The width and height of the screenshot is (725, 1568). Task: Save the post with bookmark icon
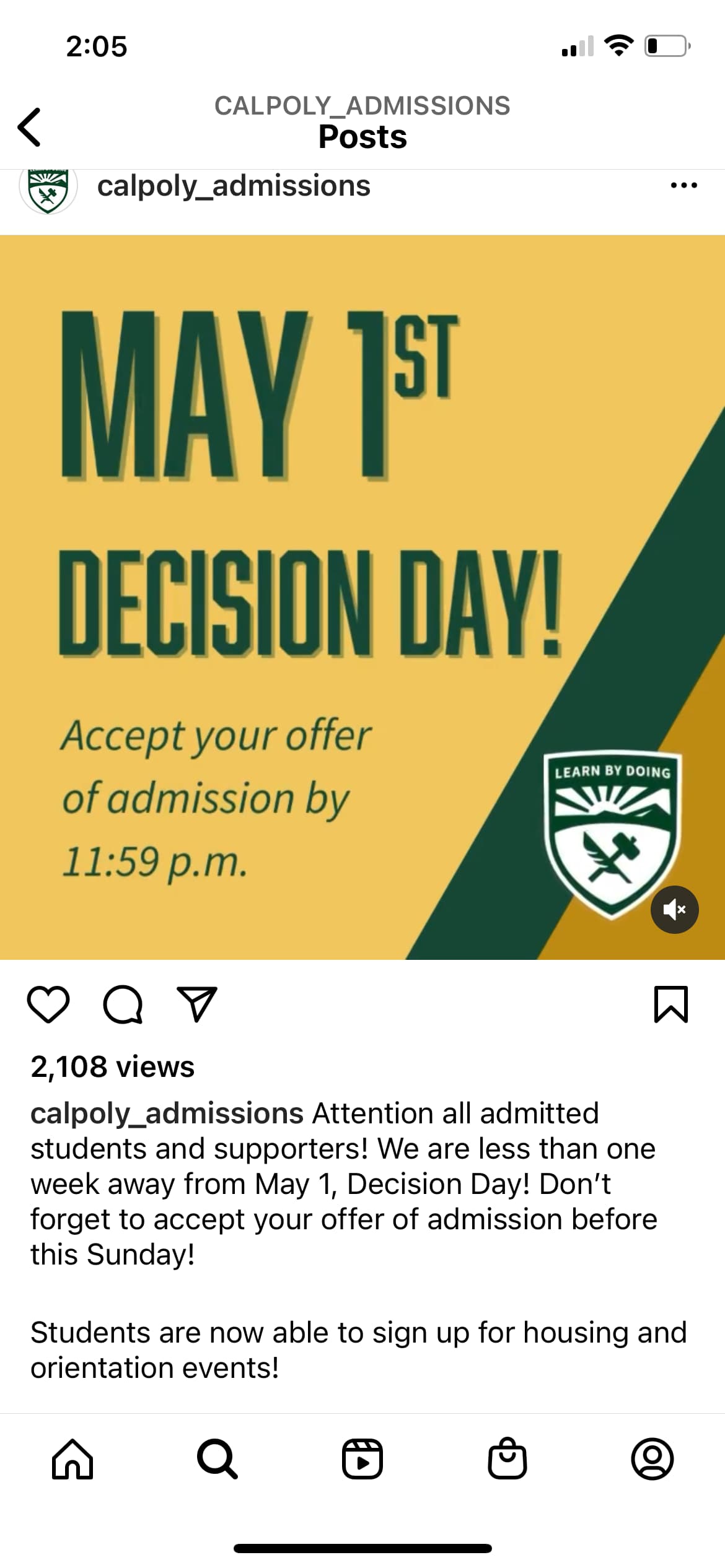click(x=671, y=1004)
